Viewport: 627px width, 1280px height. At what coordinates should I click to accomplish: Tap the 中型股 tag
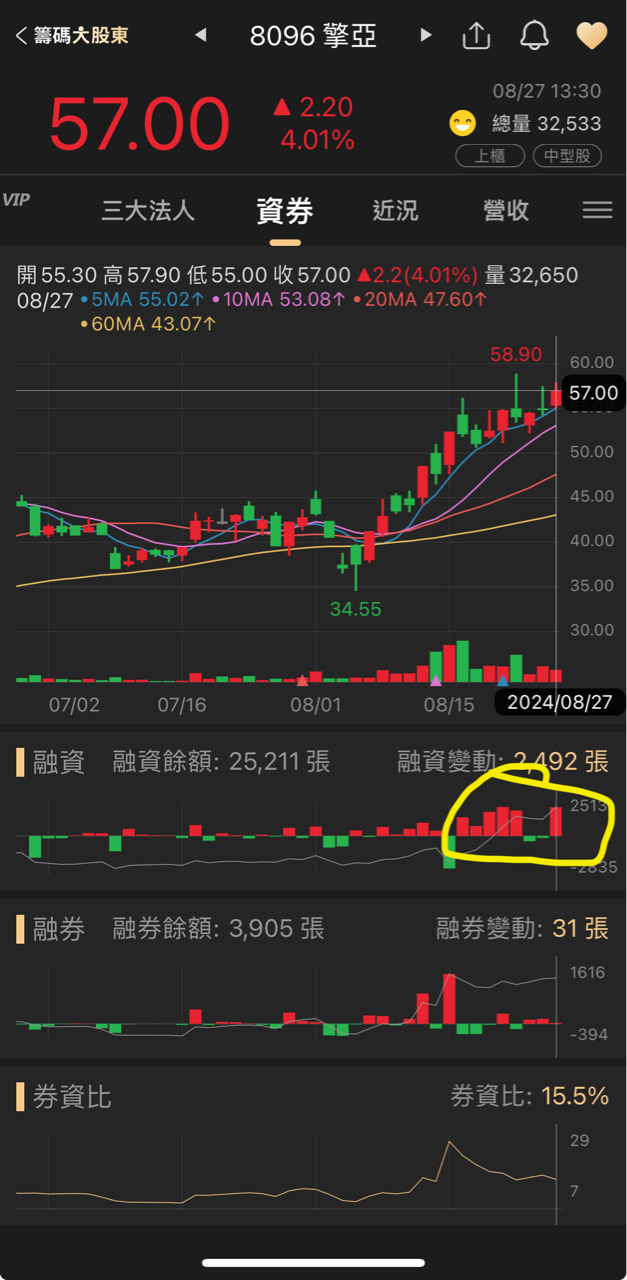[567, 156]
